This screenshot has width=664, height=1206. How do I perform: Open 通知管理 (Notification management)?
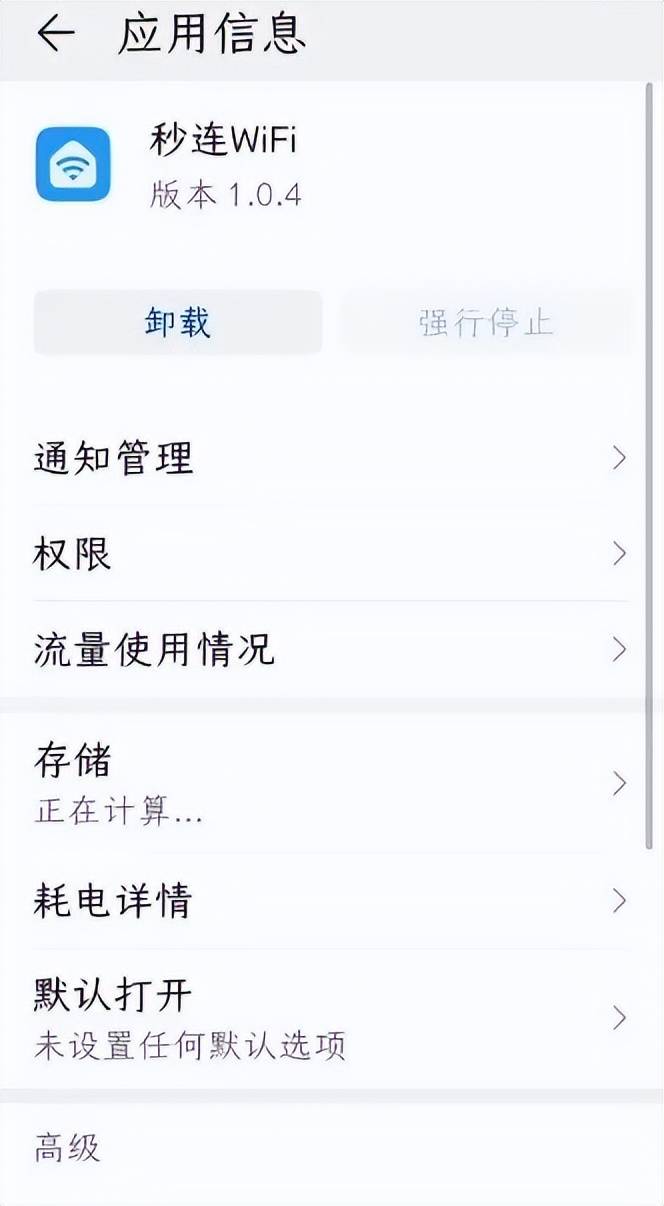[330, 459]
